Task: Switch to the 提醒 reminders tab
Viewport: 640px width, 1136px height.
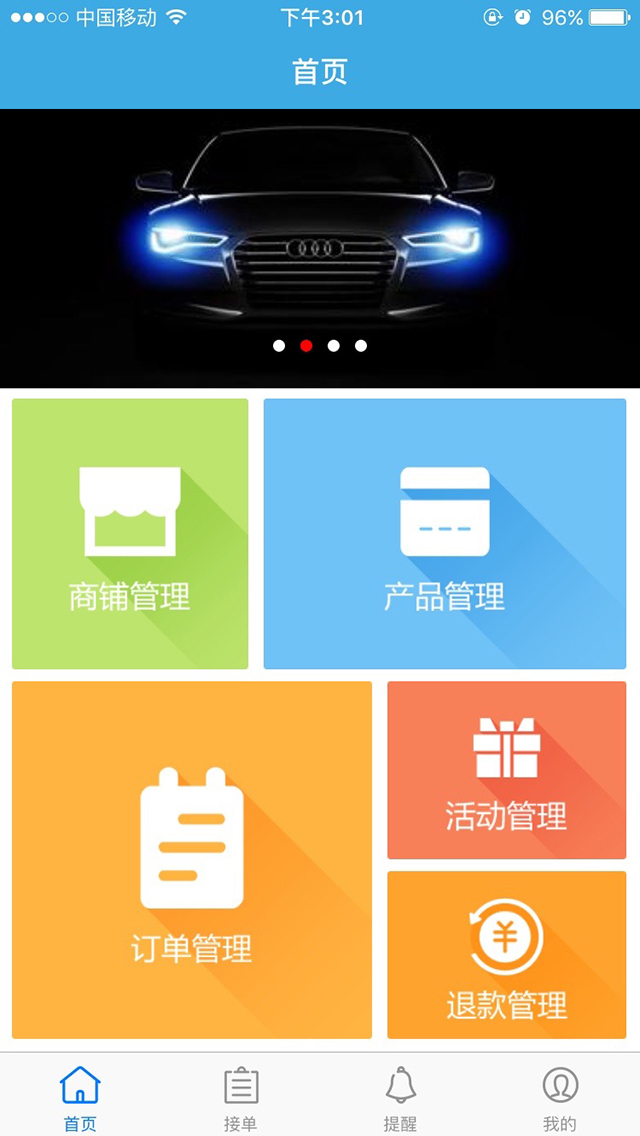Action: (400, 1097)
